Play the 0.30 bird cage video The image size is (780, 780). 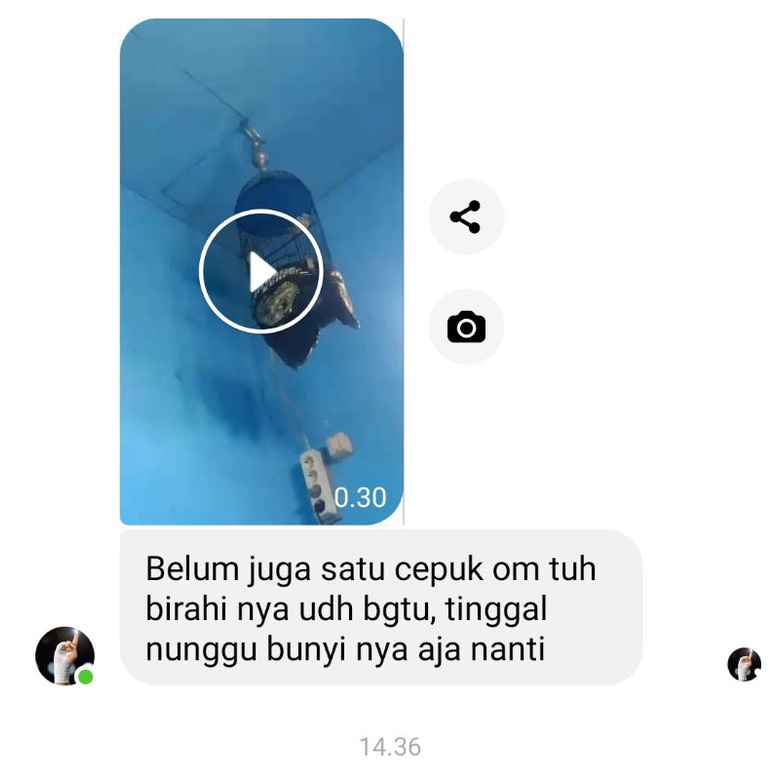[261, 272]
